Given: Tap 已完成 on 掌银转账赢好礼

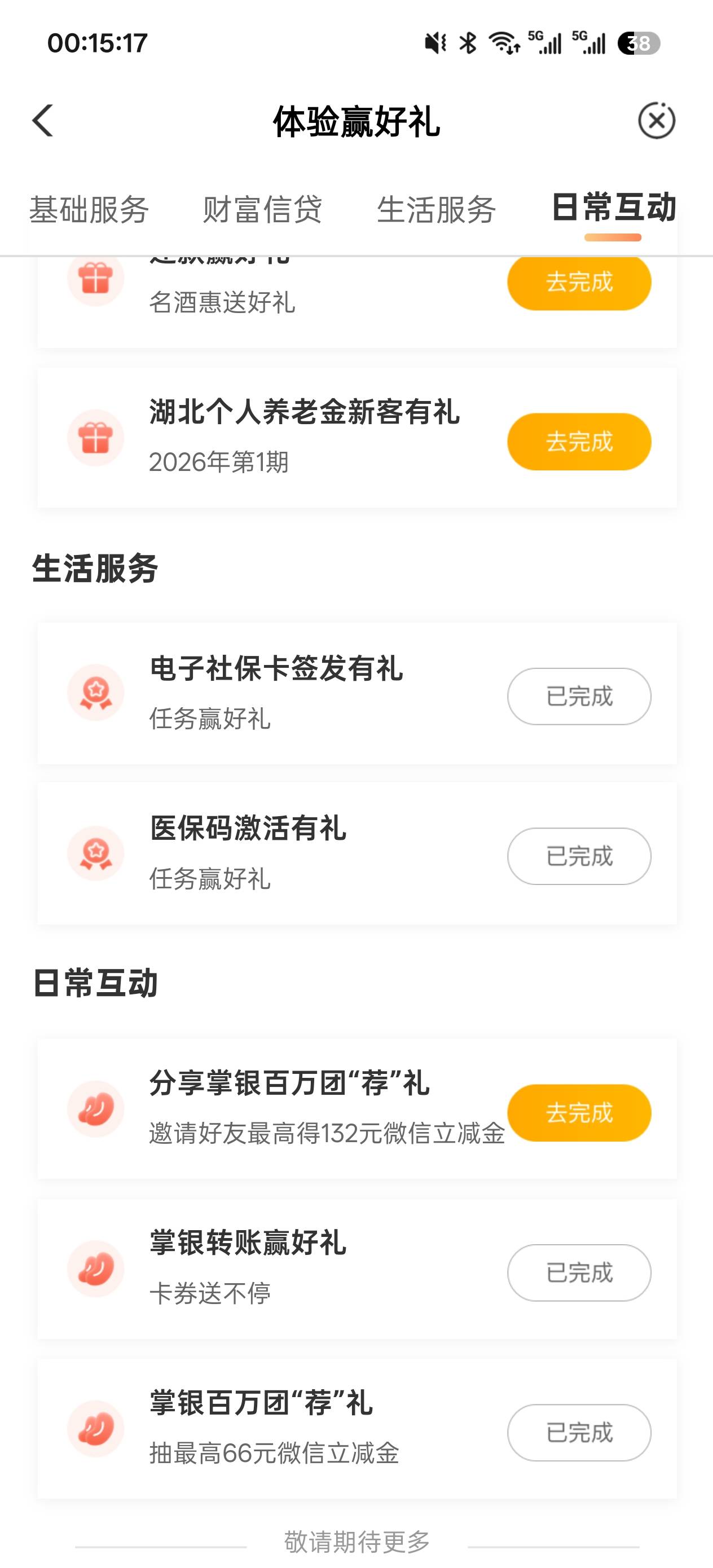Looking at the screenshot, I should point(578,1272).
